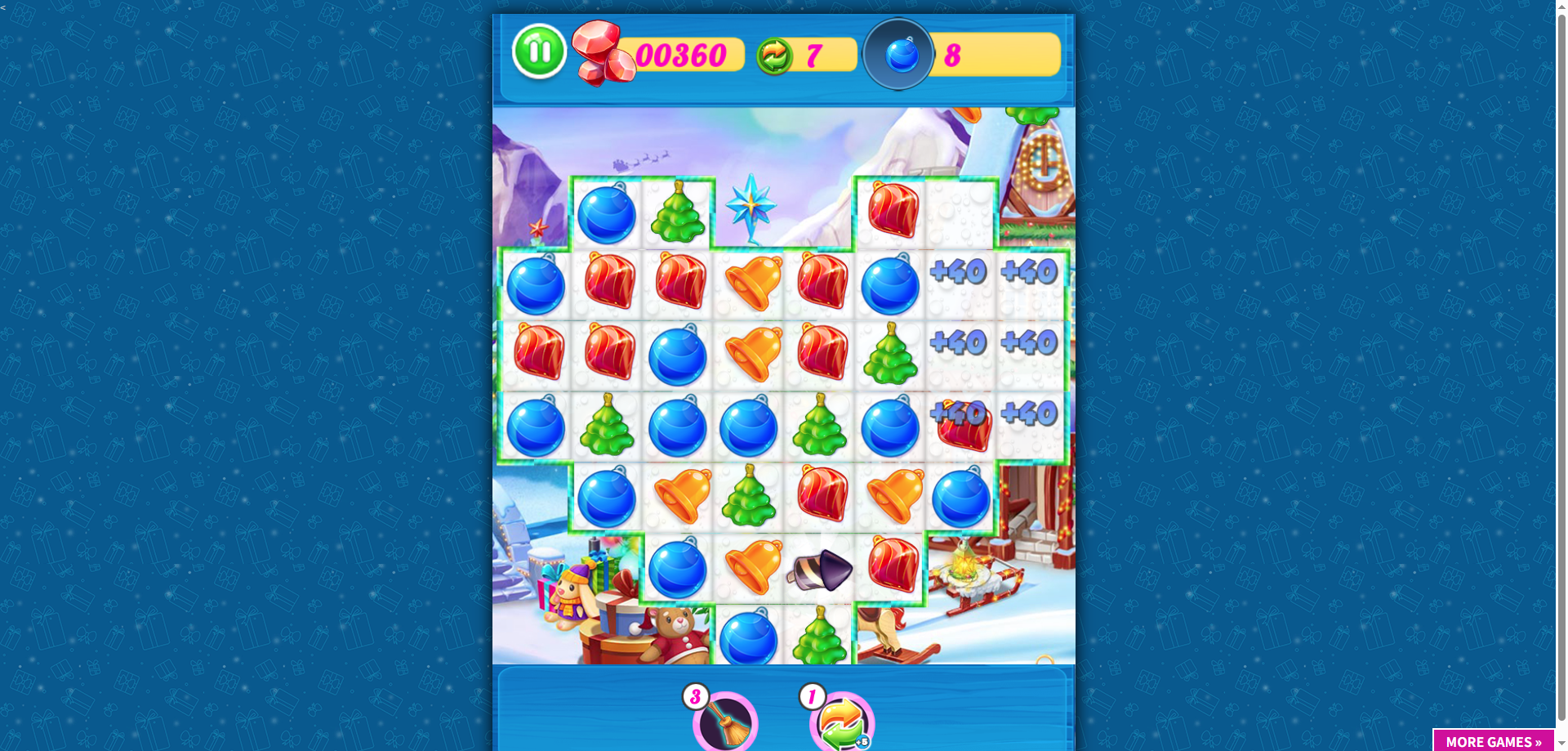This screenshot has width=1568, height=751.
Task: Activate the extra moves booster
Action: [x=842, y=722]
